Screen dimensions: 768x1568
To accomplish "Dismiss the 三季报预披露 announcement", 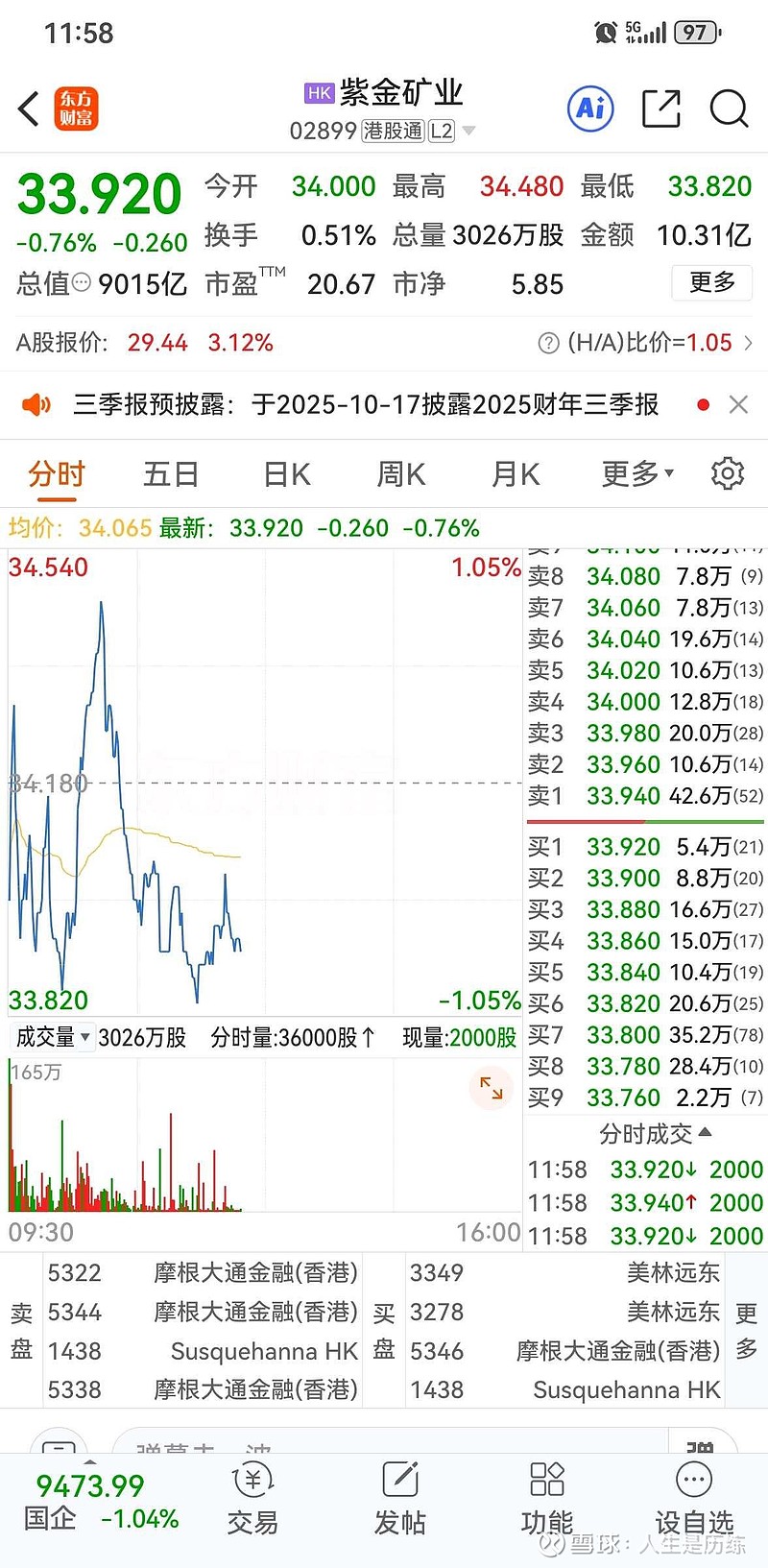I will point(737,404).
